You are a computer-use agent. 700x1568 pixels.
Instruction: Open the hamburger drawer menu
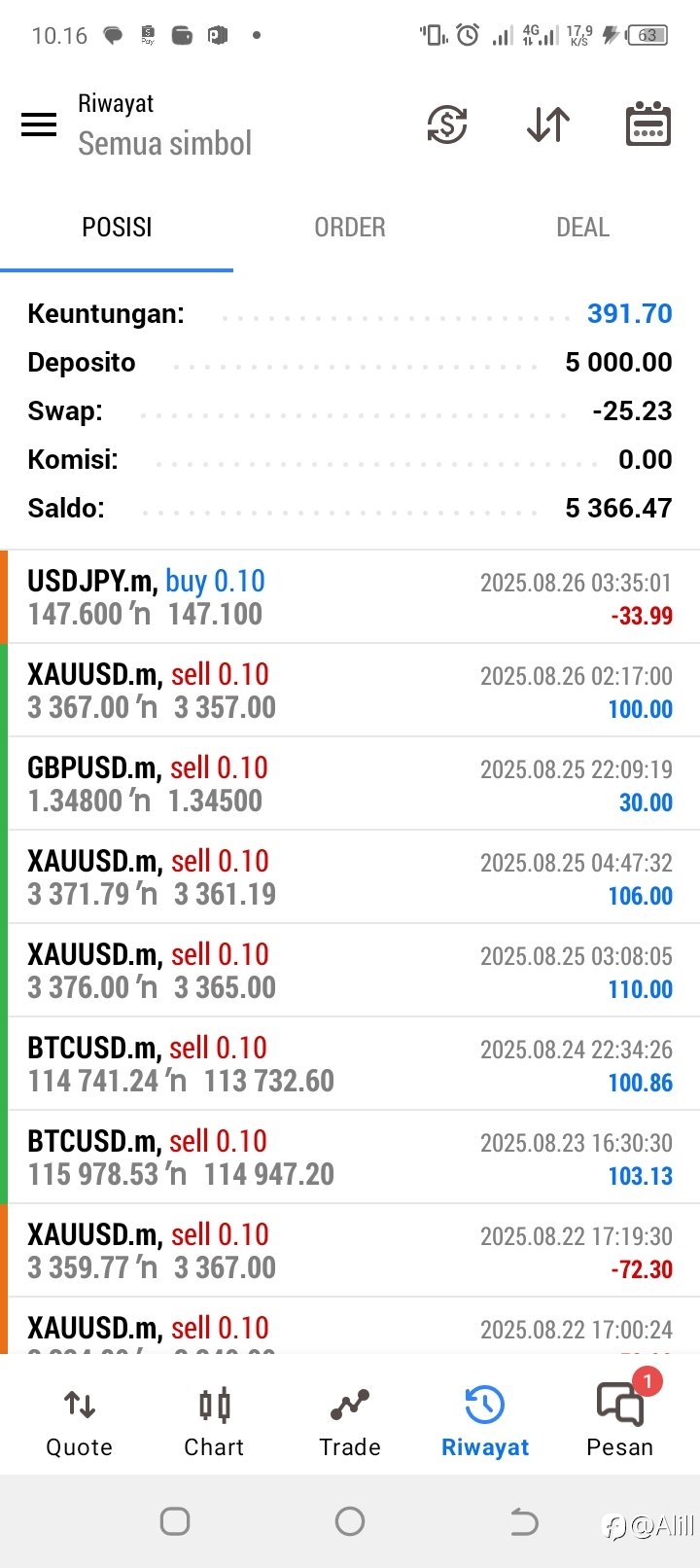tap(39, 125)
